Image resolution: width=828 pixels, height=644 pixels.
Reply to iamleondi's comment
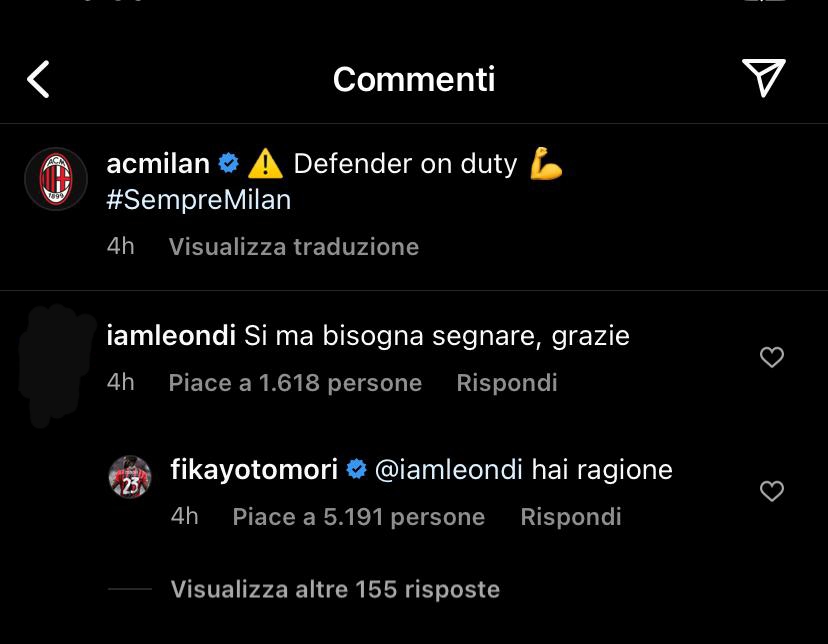click(507, 383)
